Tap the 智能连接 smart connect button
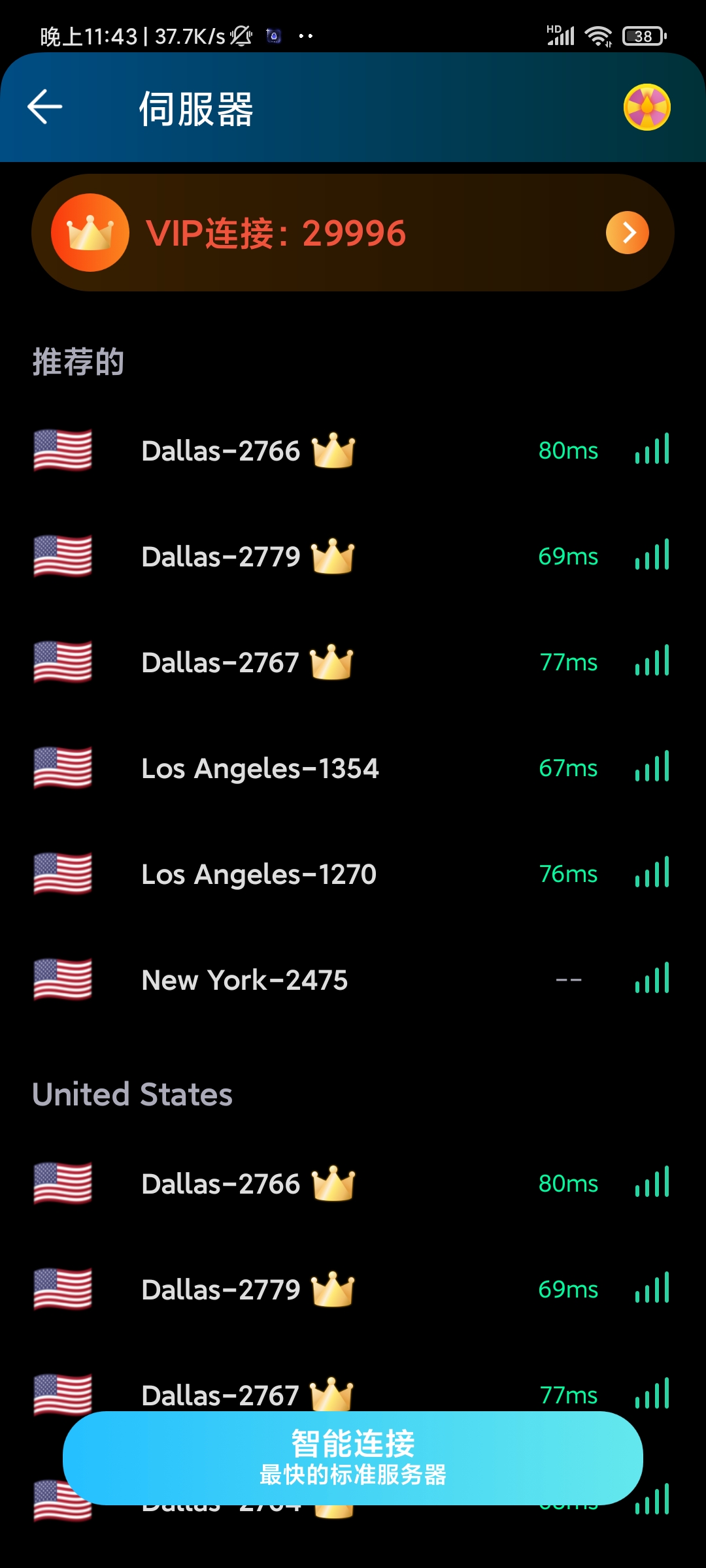Screen dimensions: 706x1568 click(353, 1458)
